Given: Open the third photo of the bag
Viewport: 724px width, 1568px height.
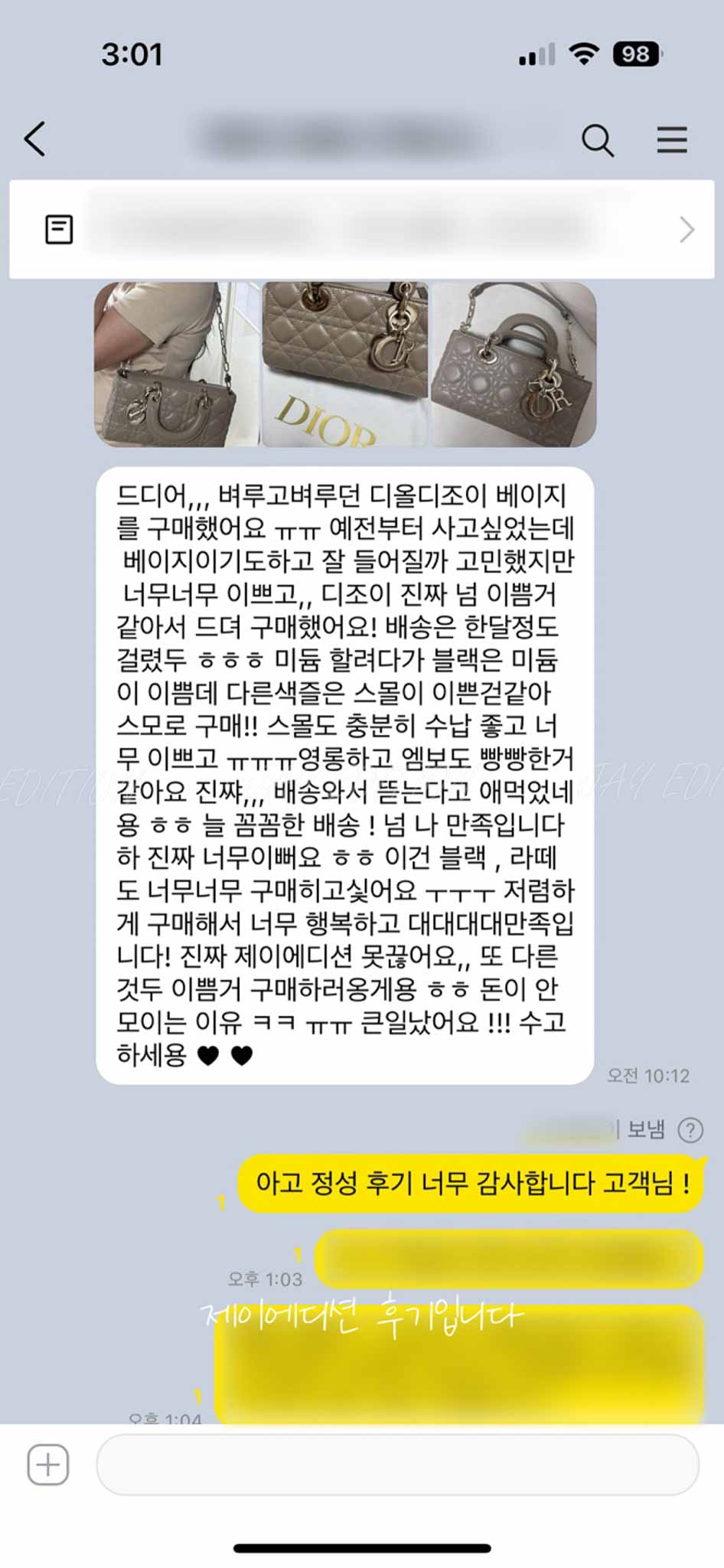Looking at the screenshot, I should point(514,364).
